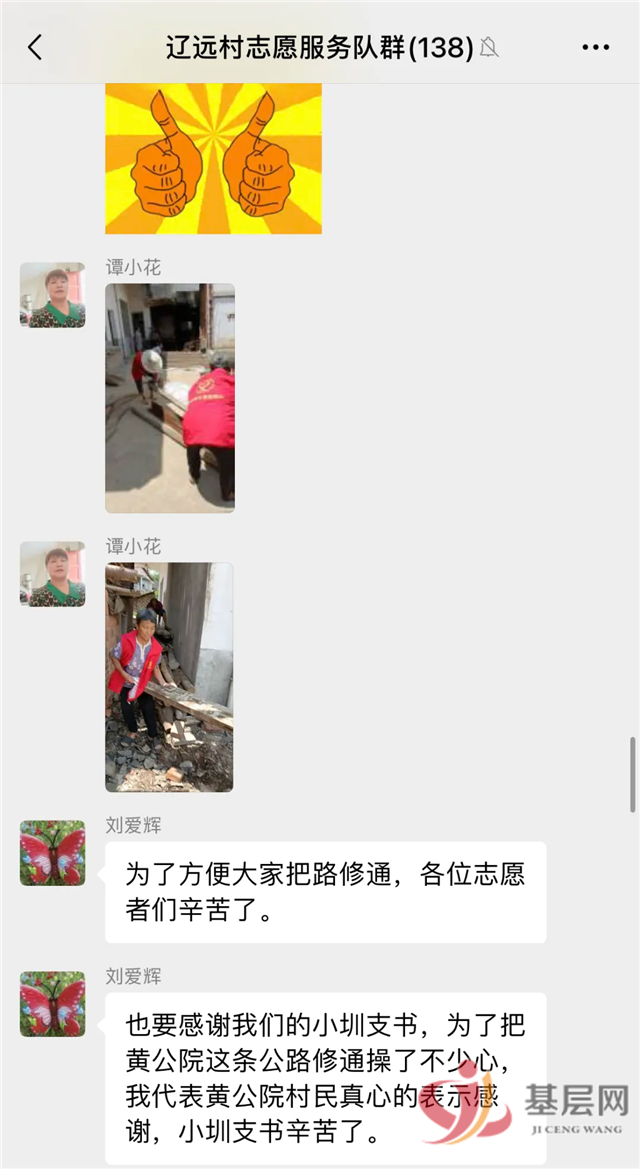The height and width of the screenshot is (1169, 640).
Task: Open 刘爱辉's avatar beside the 志愿者们辛苦了 message
Action: (52, 853)
